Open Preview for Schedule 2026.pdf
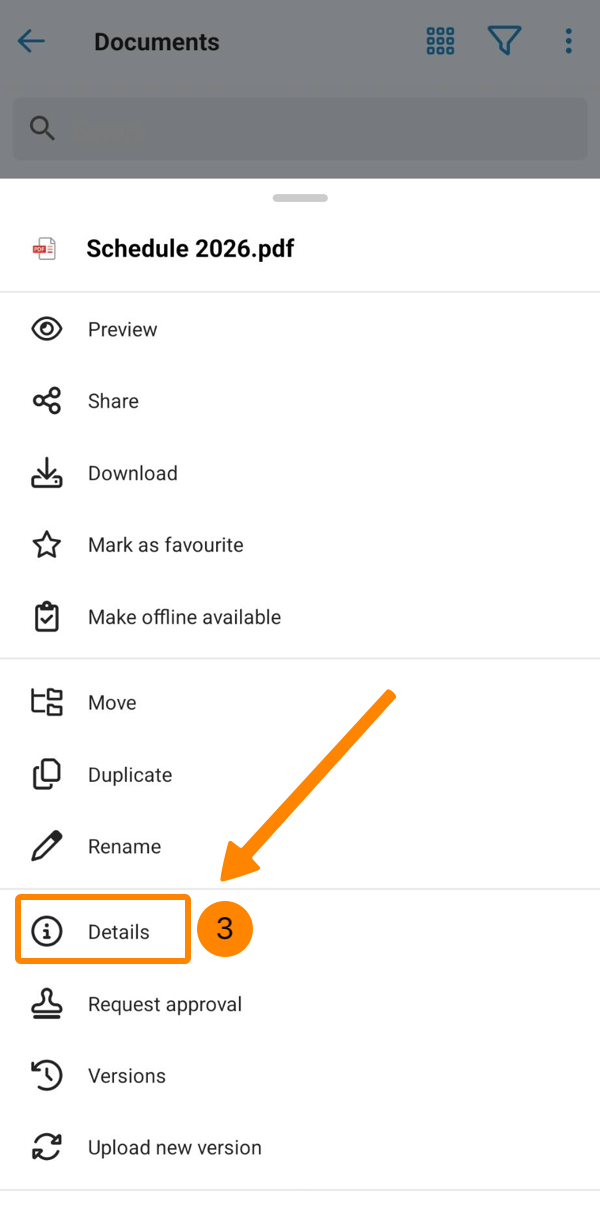This screenshot has width=600, height=1207. [122, 329]
